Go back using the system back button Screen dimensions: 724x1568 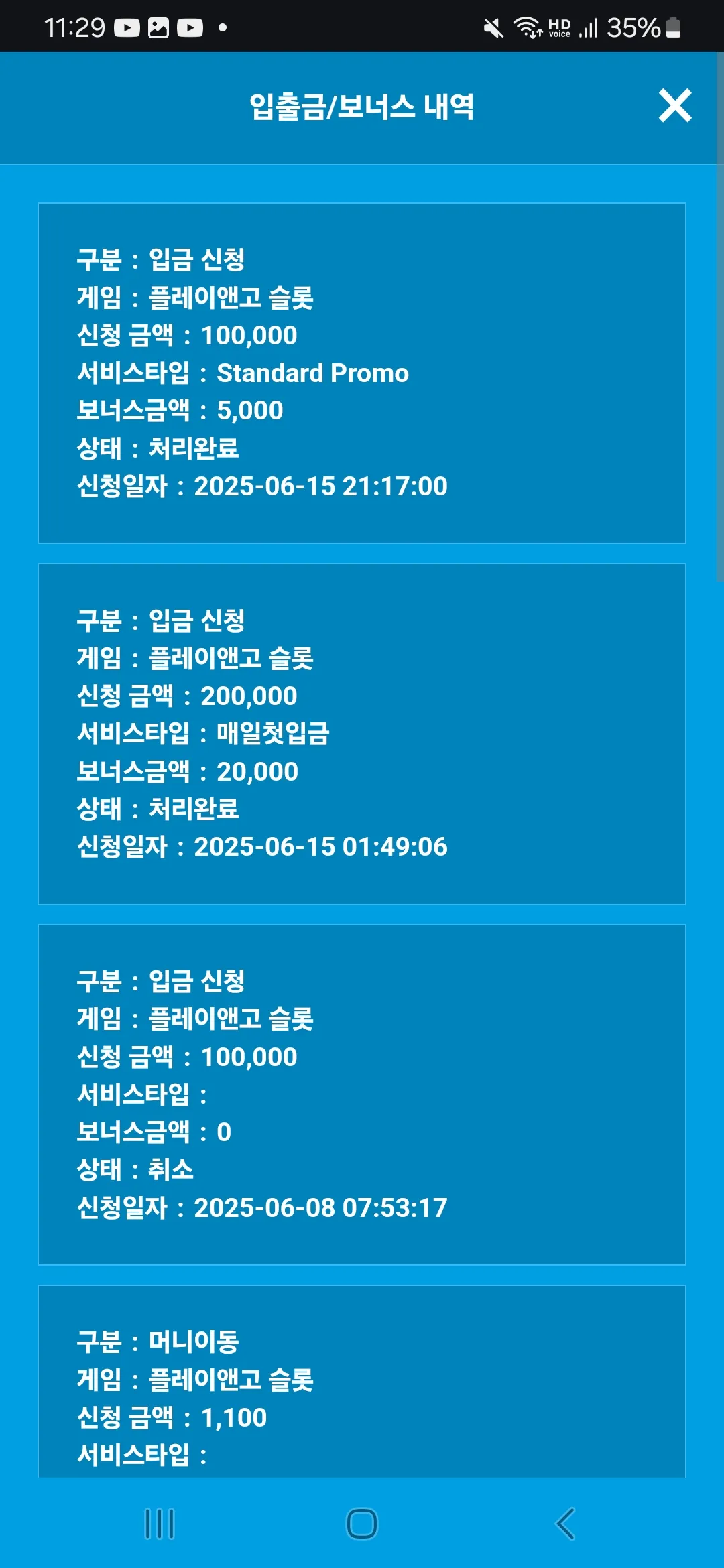(565, 1524)
